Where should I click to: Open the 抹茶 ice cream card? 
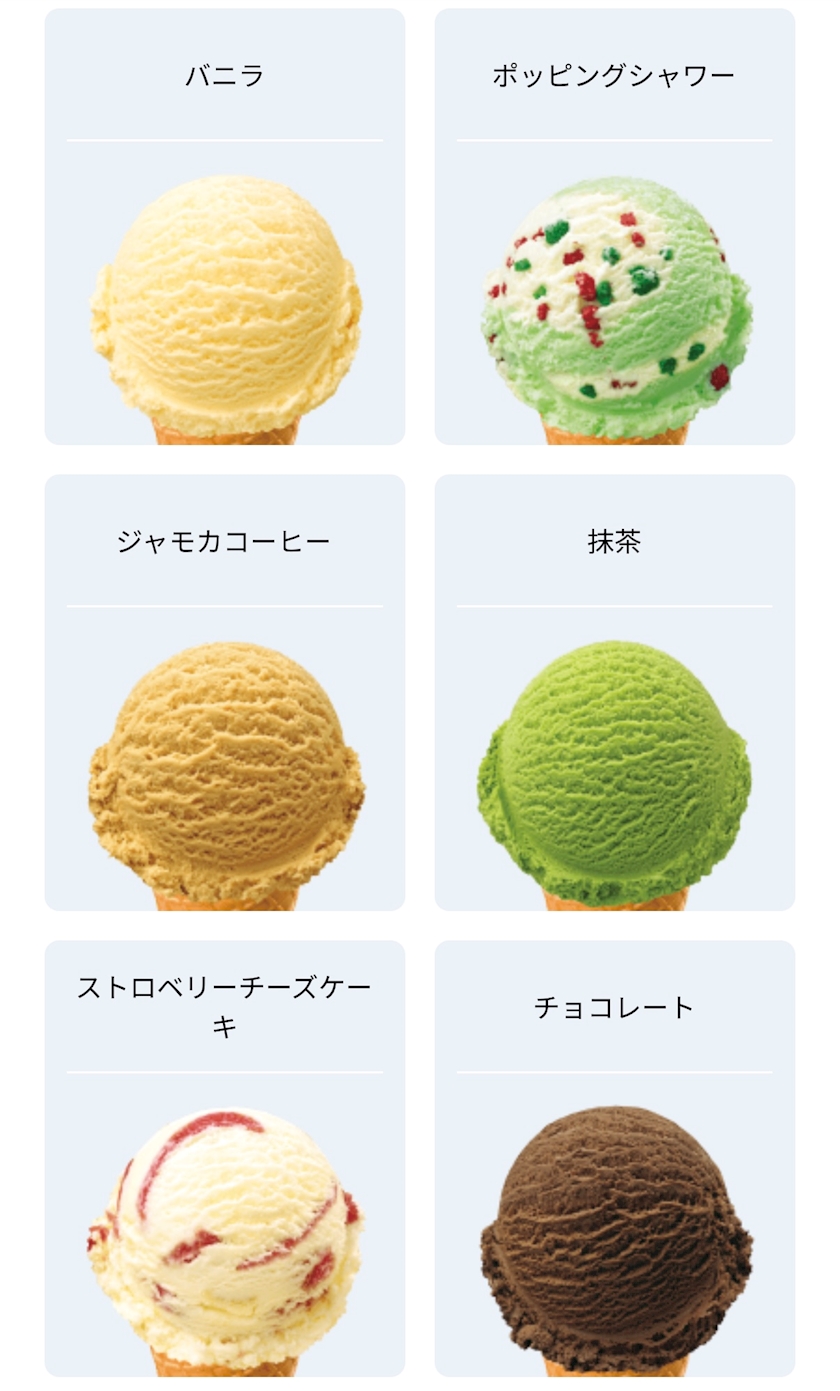pyautogui.click(x=615, y=693)
